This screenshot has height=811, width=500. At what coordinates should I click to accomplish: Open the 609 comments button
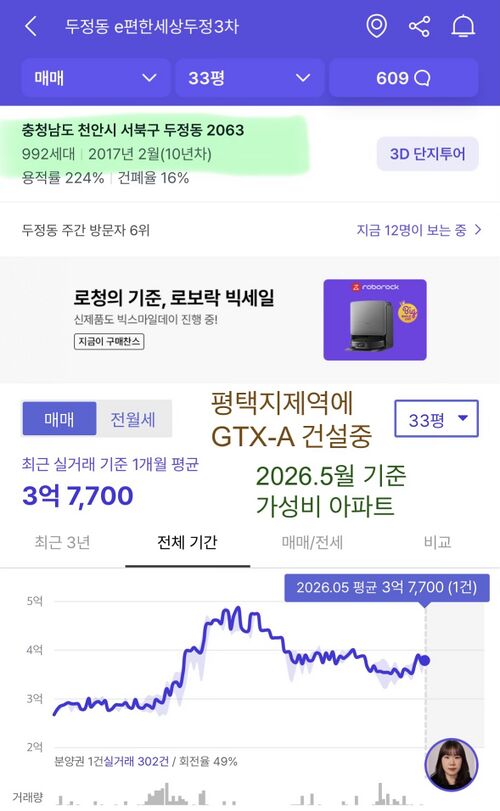point(403,78)
